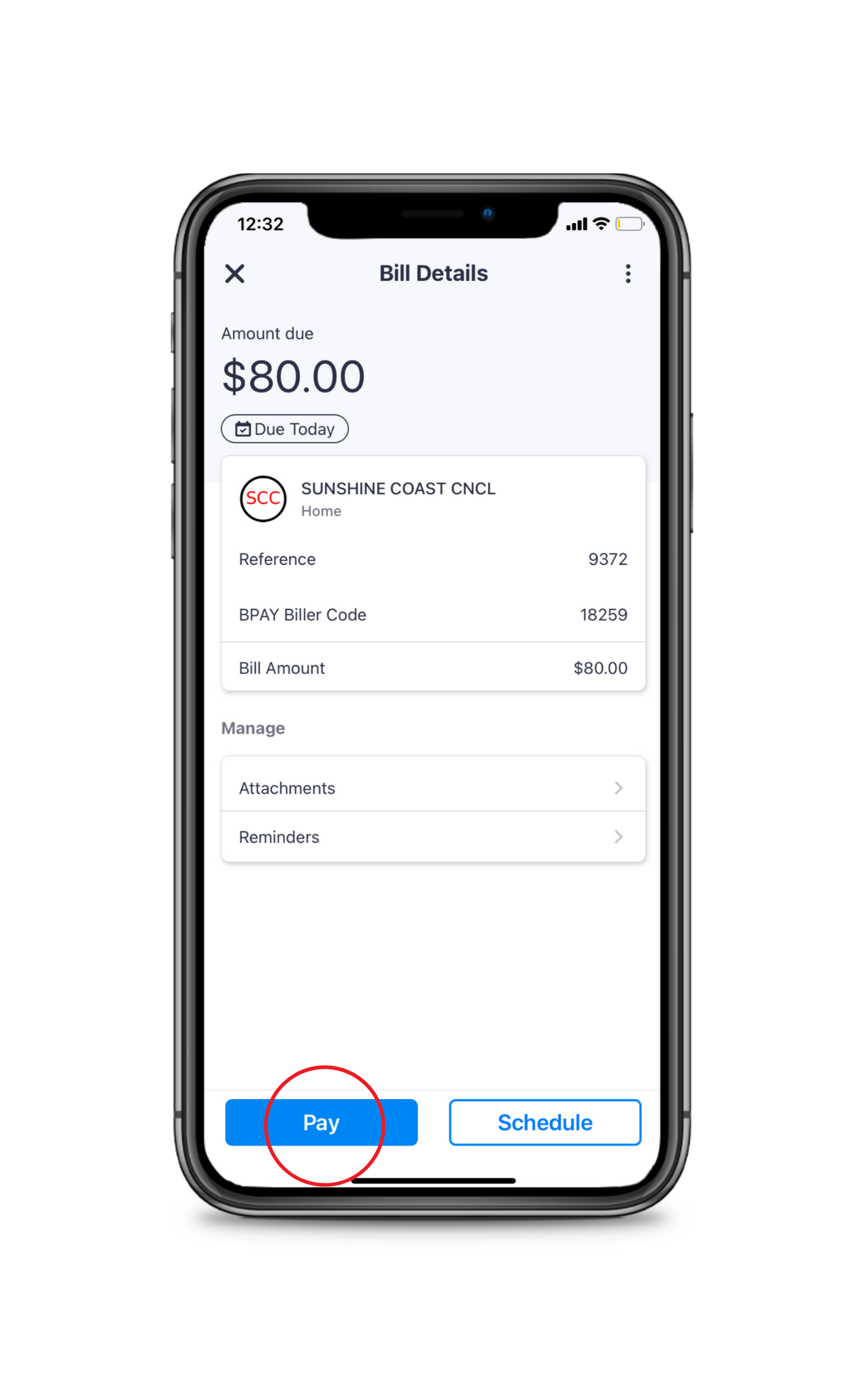Open Reminders settings
The height and width of the screenshot is (1389, 868).
(433, 837)
